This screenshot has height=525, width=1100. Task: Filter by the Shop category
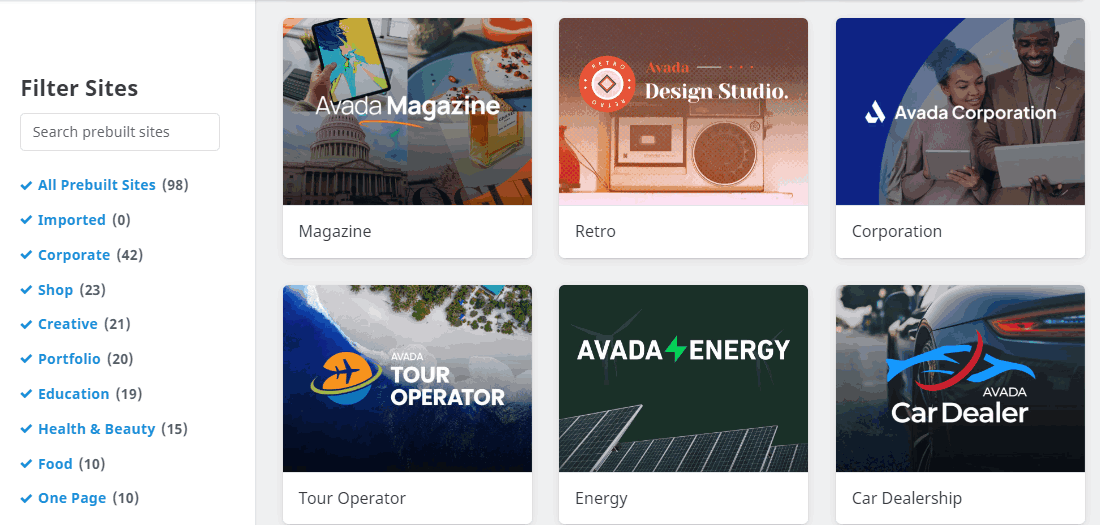[x=55, y=290]
